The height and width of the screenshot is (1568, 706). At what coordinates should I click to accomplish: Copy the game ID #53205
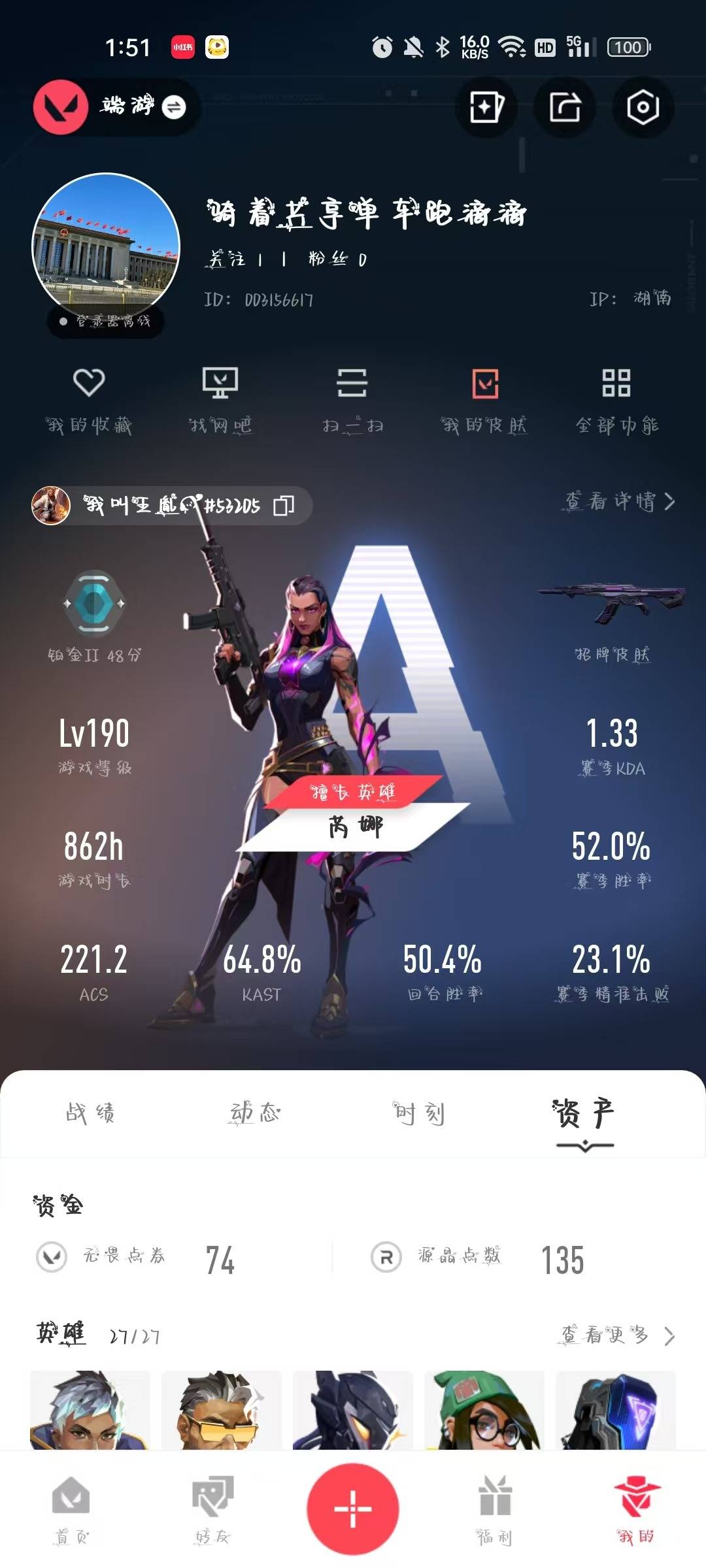click(x=284, y=505)
